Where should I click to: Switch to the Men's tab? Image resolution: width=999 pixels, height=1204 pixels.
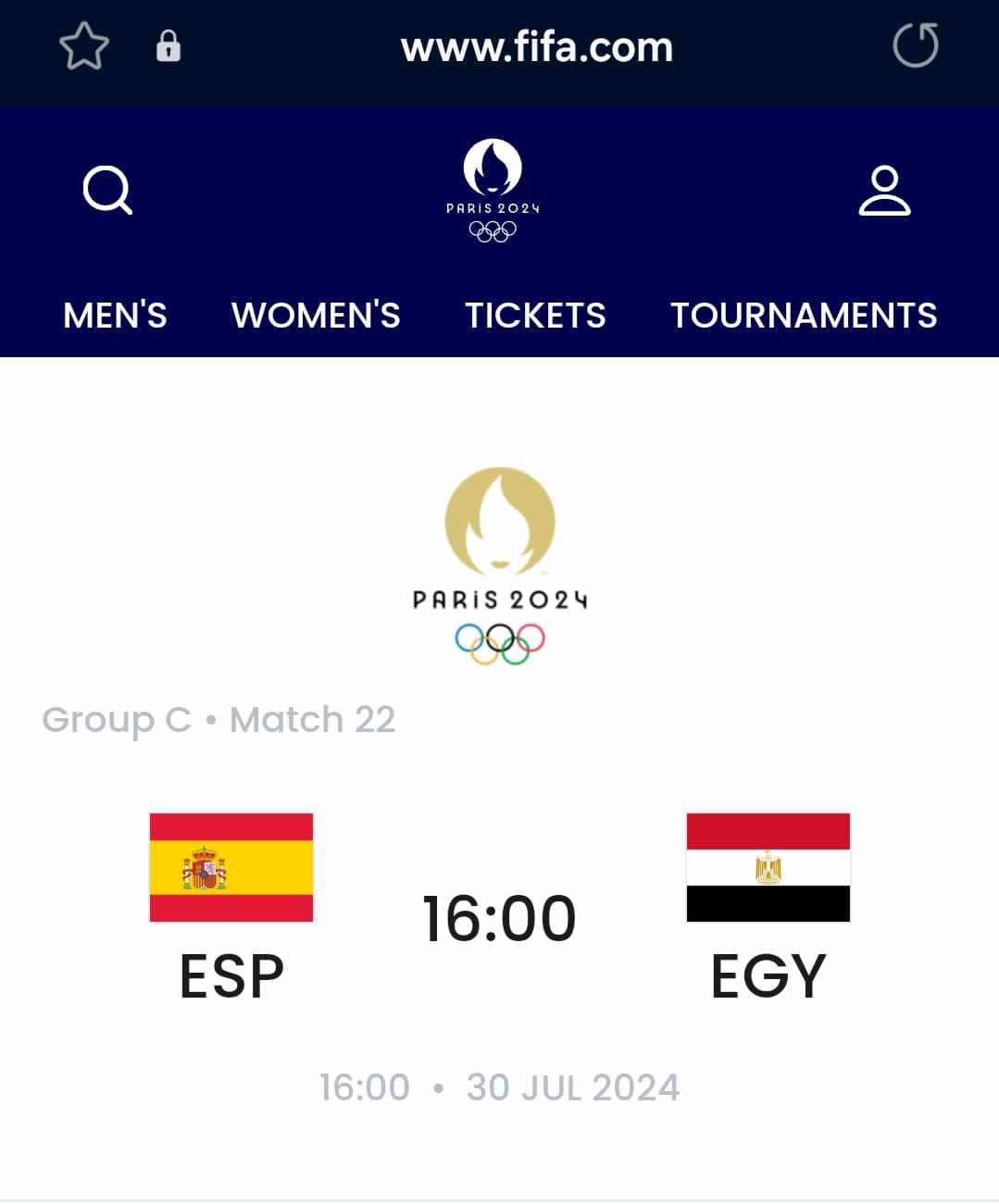click(x=116, y=316)
